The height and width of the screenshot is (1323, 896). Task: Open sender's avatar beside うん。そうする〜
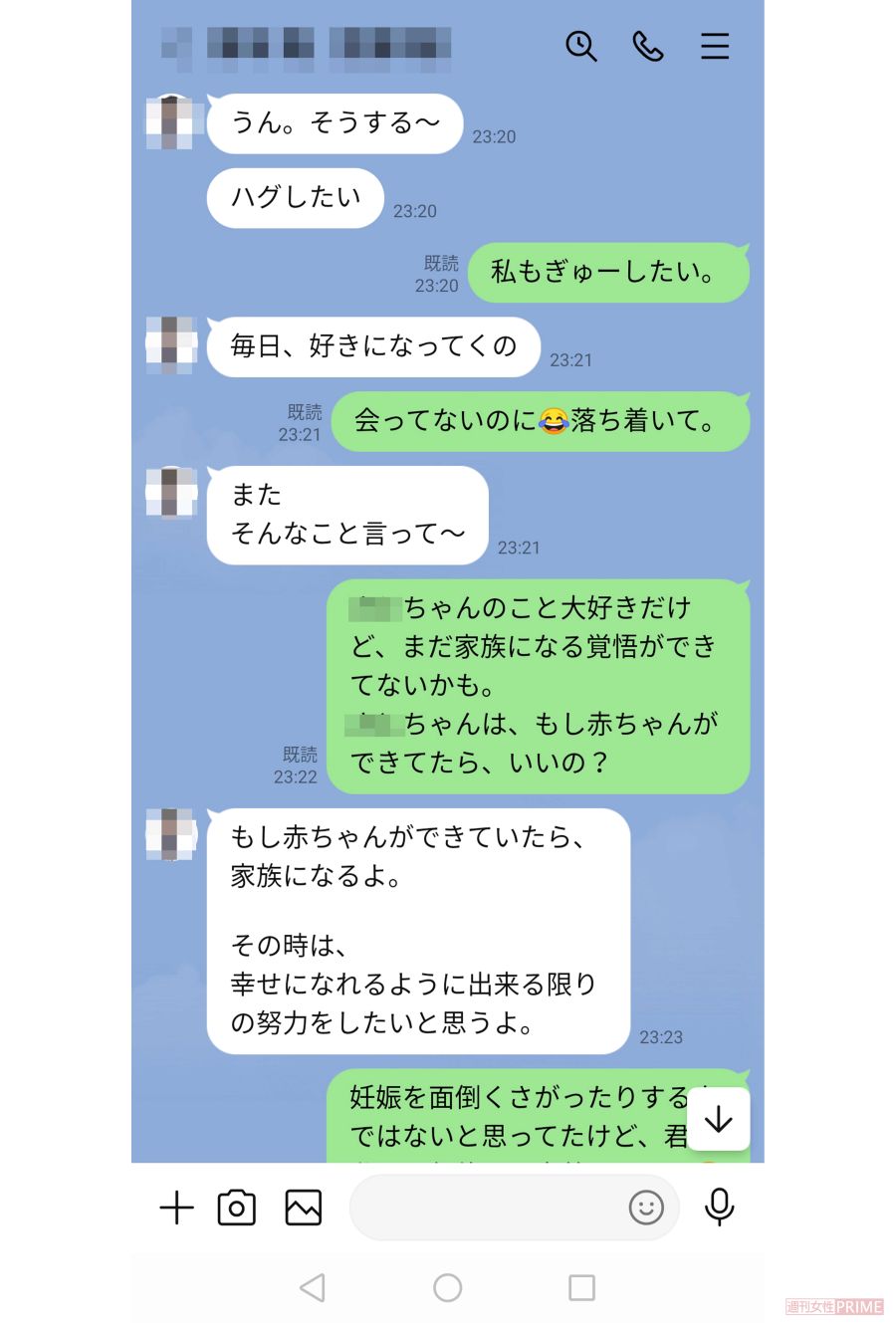pyautogui.click(x=171, y=122)
